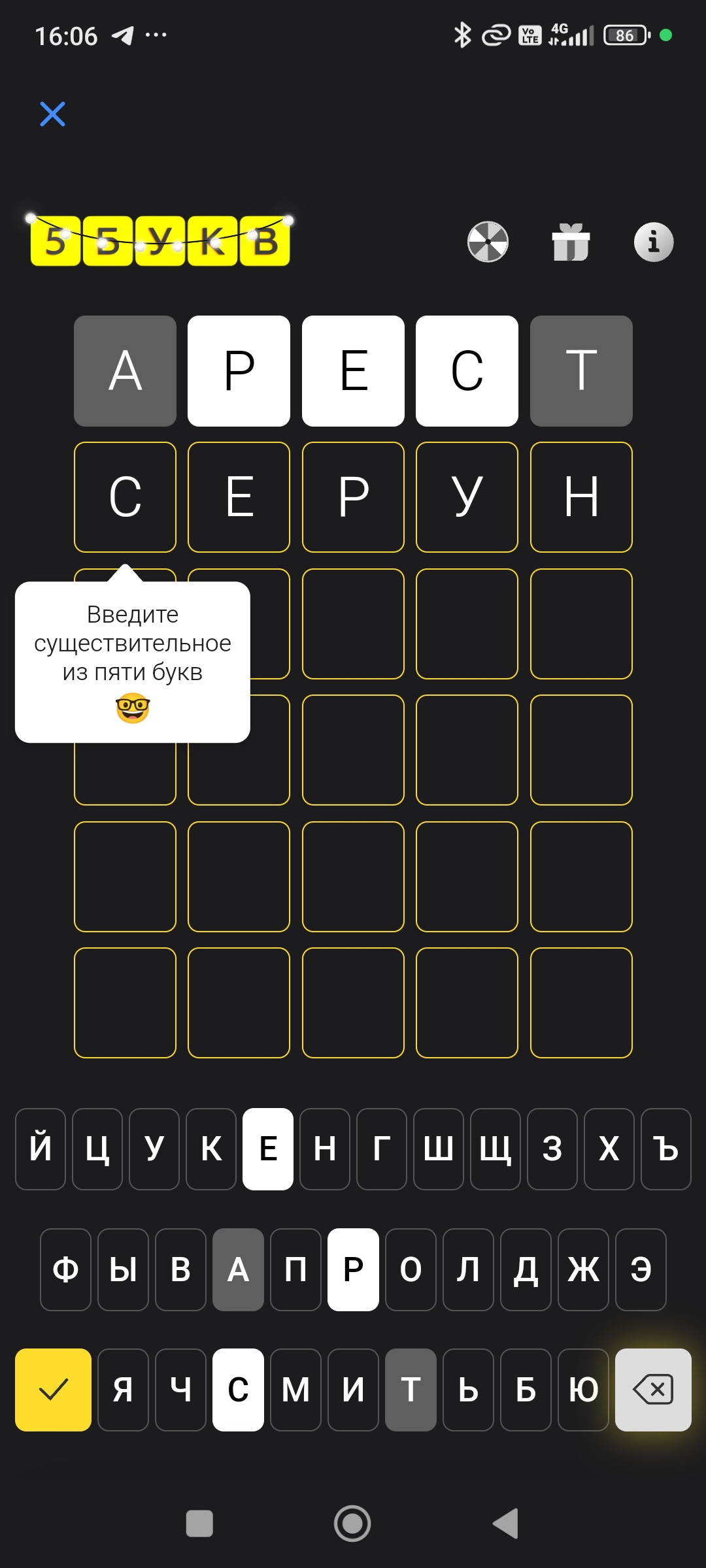706x1568 pixels.
Task: Enter the letter К from the keyboard
Action: click(211, 1149)
